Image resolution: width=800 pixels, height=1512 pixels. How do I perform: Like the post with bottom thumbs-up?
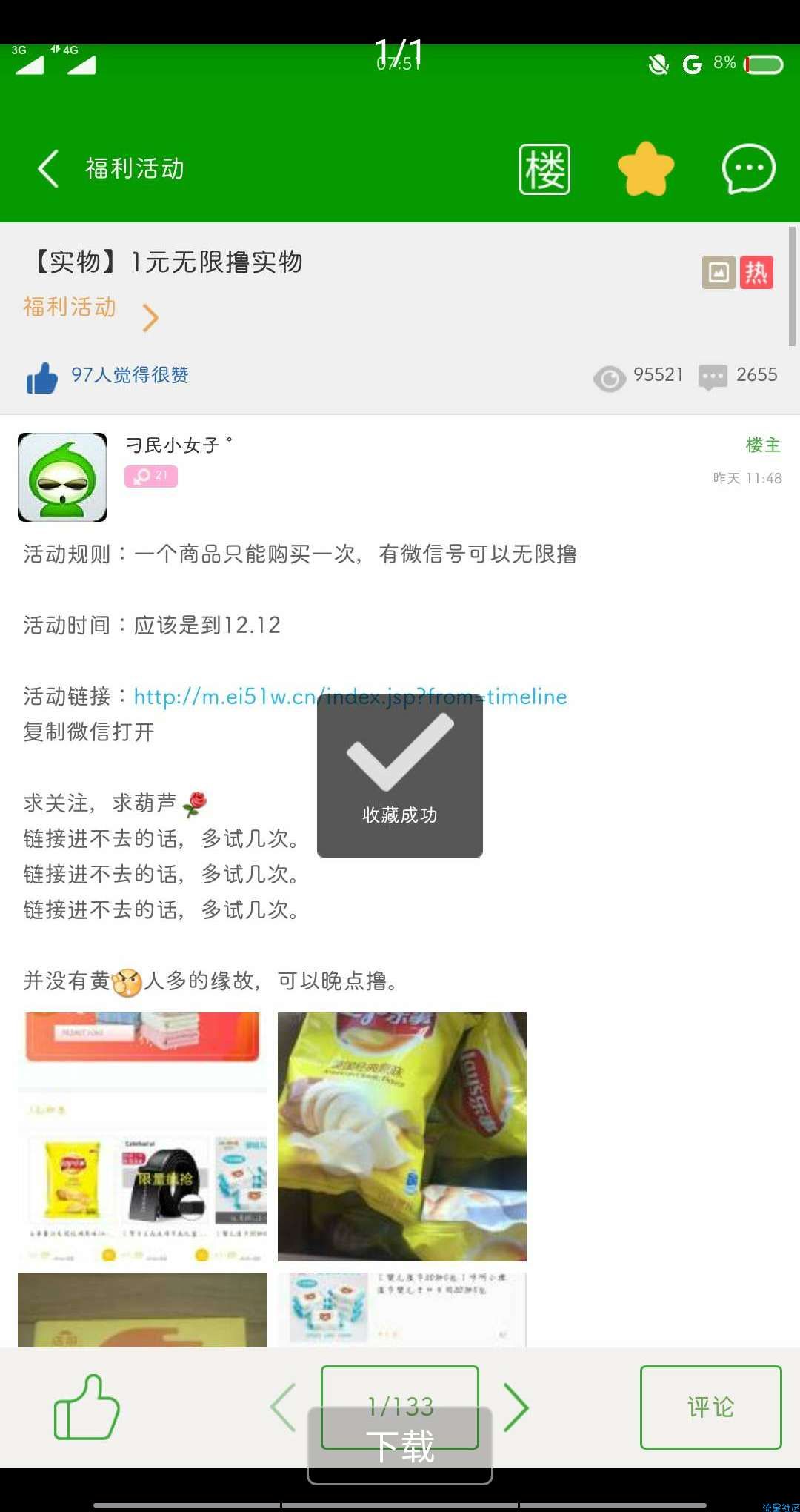pyautogui.click(x=87, y=1407)
